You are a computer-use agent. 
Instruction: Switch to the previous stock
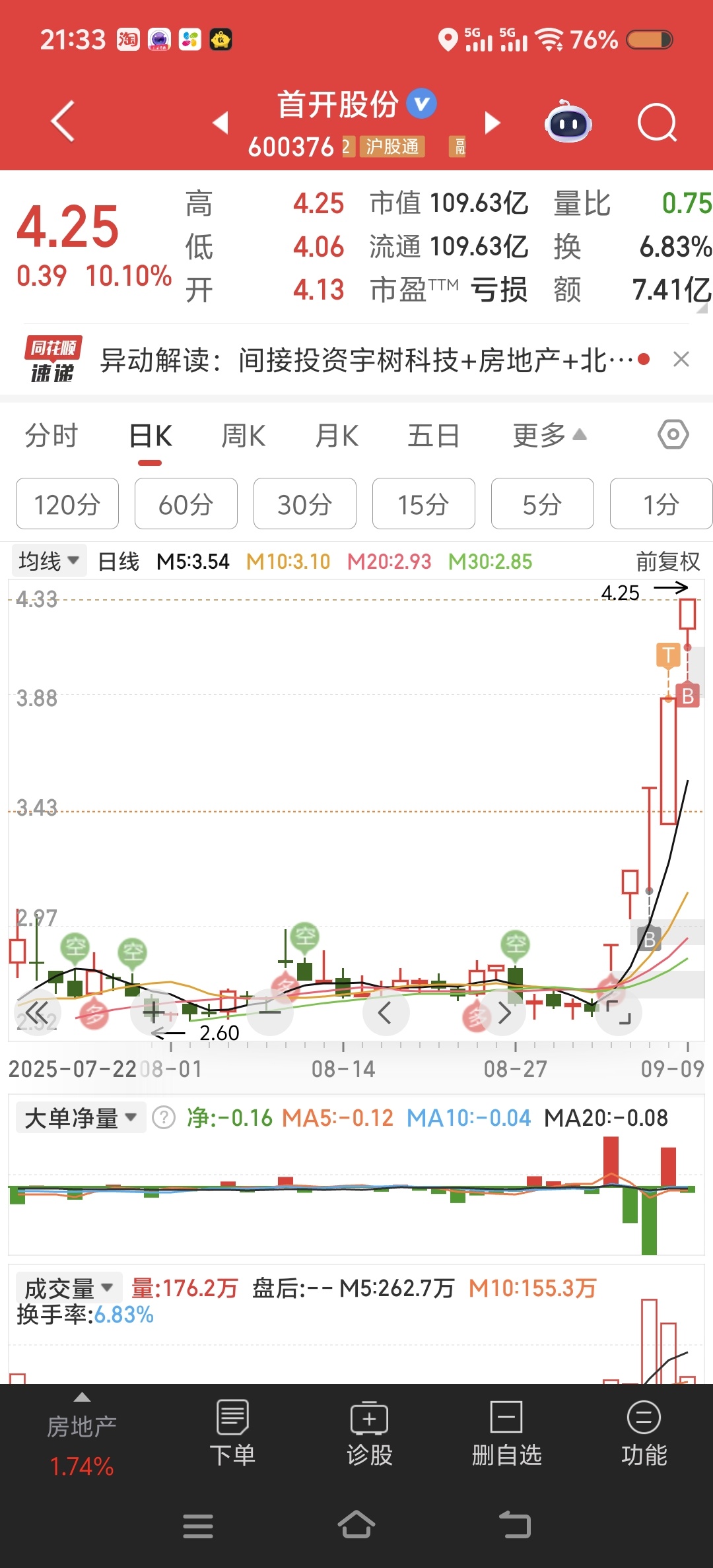(x=221, y=123)
